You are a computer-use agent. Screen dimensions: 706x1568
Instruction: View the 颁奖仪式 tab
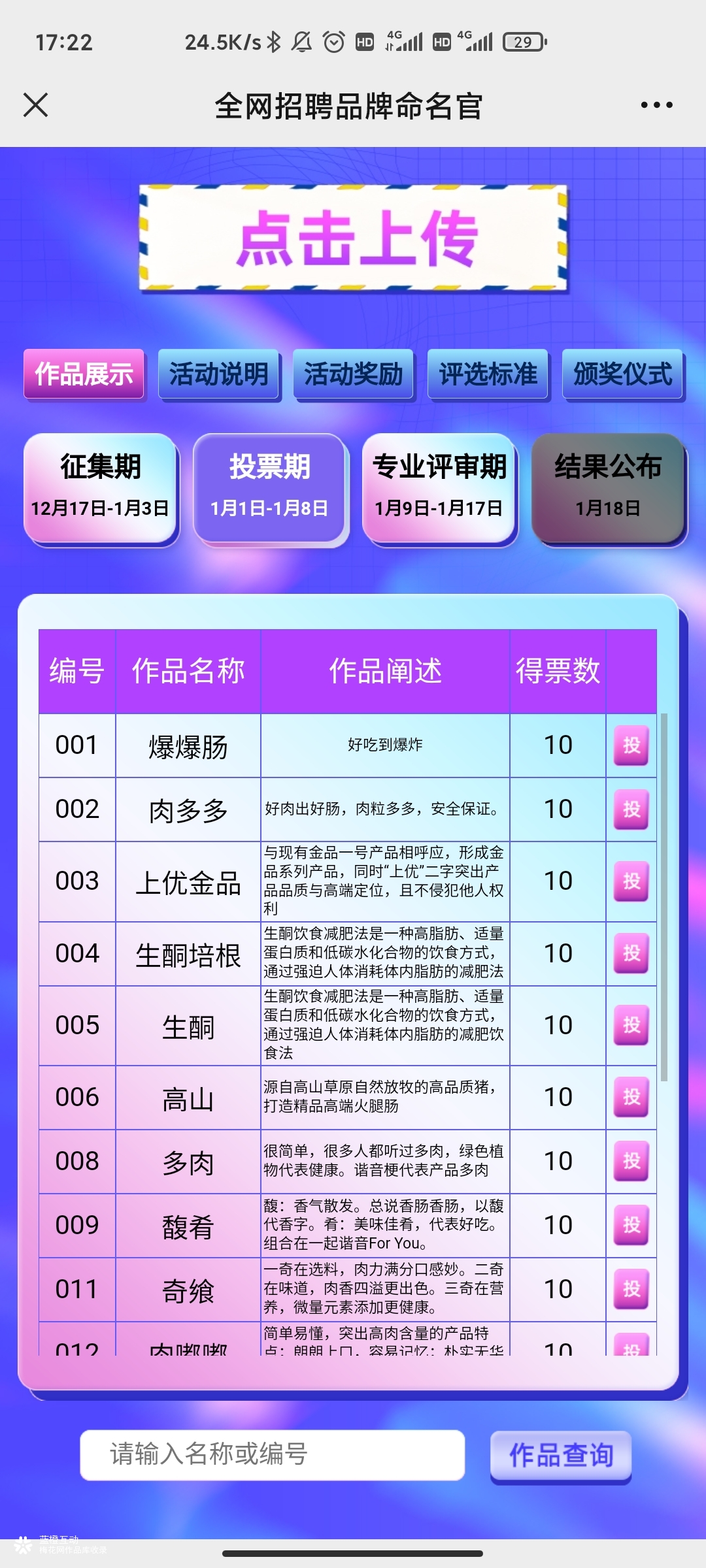pyautogui.click(x=622, y=374)
